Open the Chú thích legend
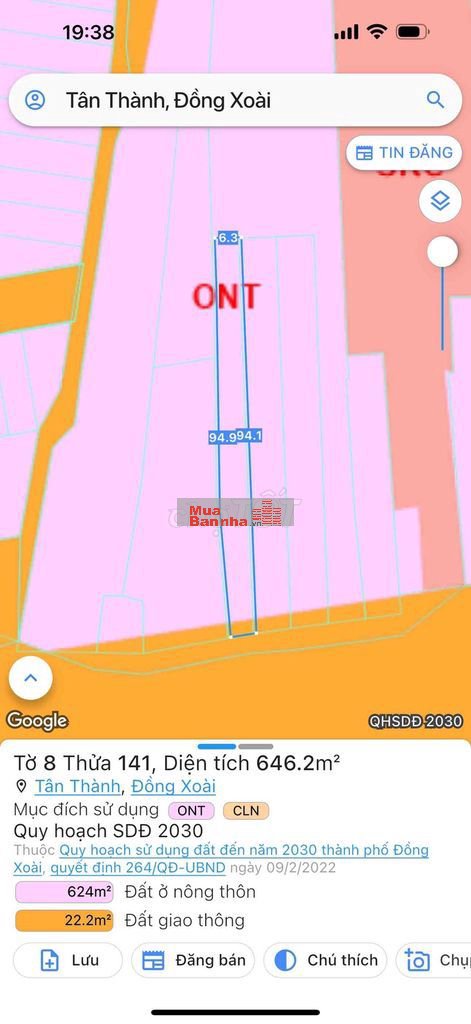471x1024 pixels. coord(325,960)
